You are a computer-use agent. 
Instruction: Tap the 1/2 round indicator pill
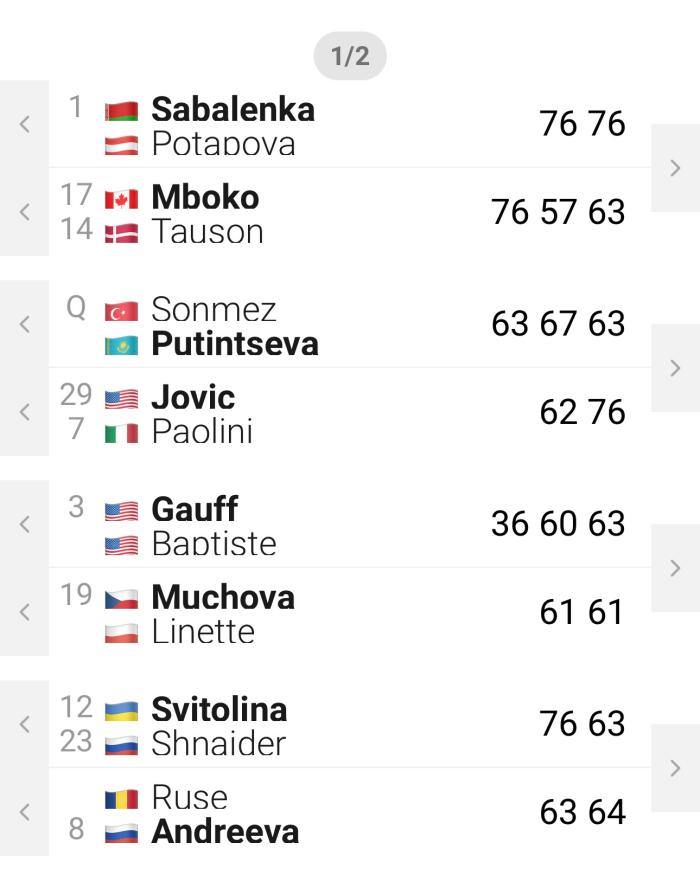click(350, 56)
